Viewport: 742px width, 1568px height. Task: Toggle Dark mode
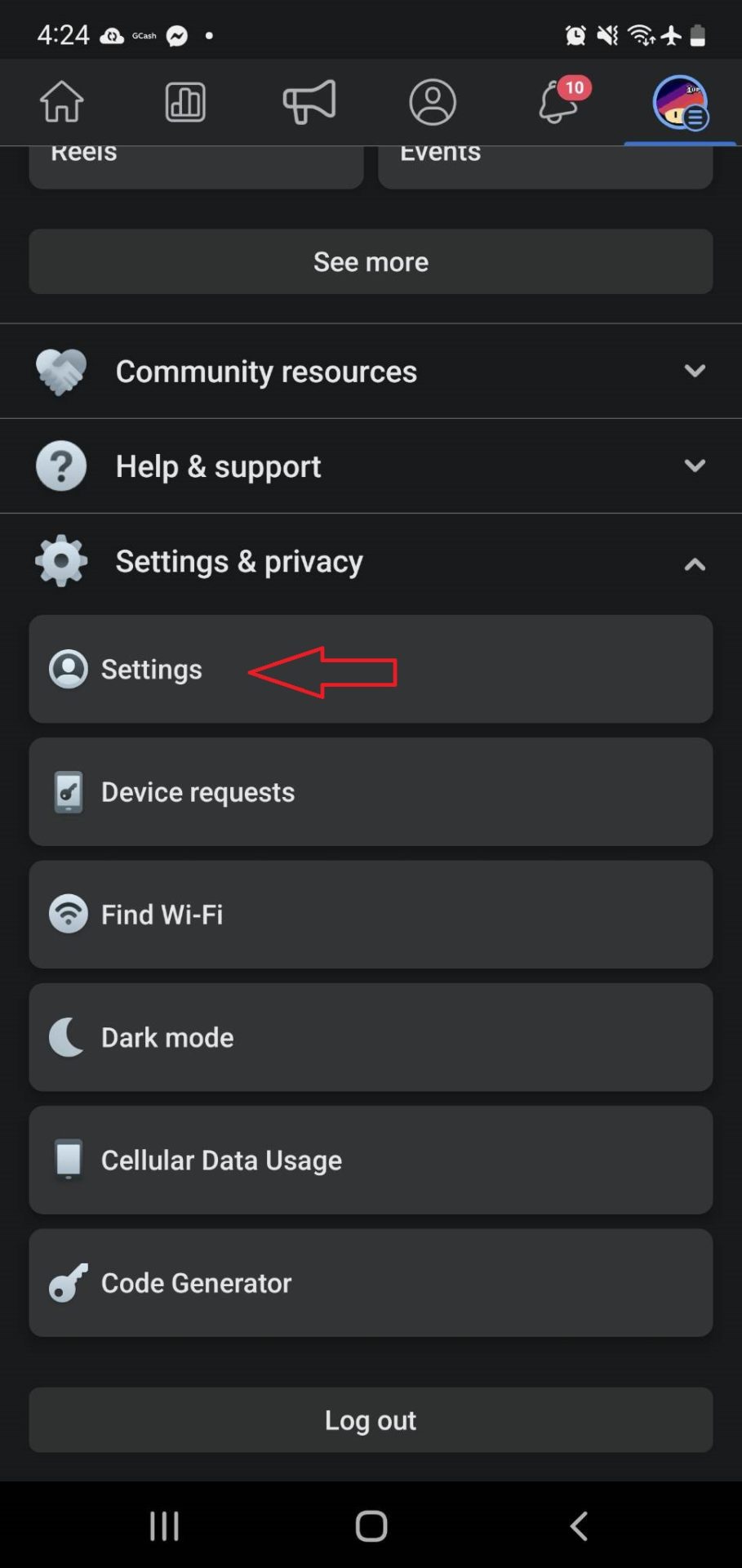pos(371,1037)
